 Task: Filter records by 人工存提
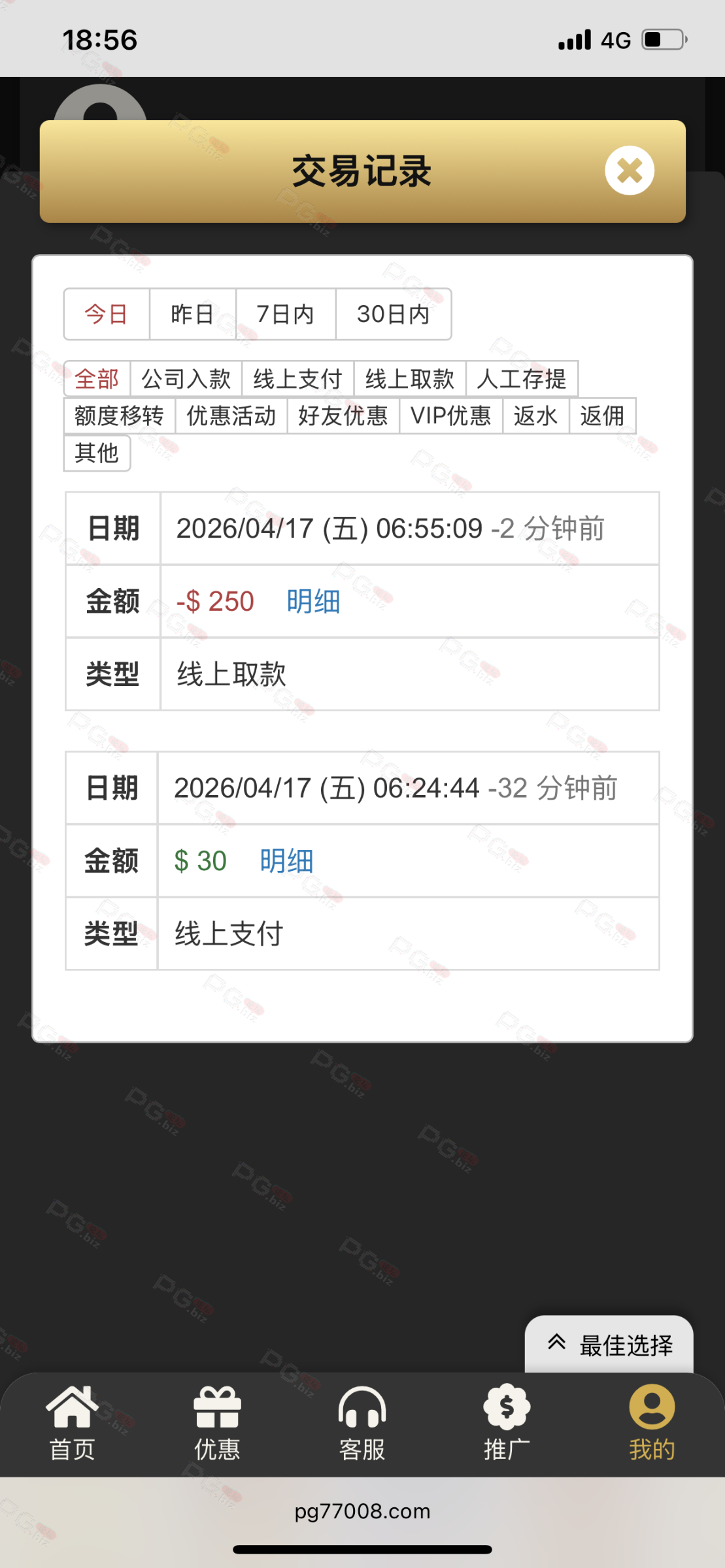tap(522, 379)
